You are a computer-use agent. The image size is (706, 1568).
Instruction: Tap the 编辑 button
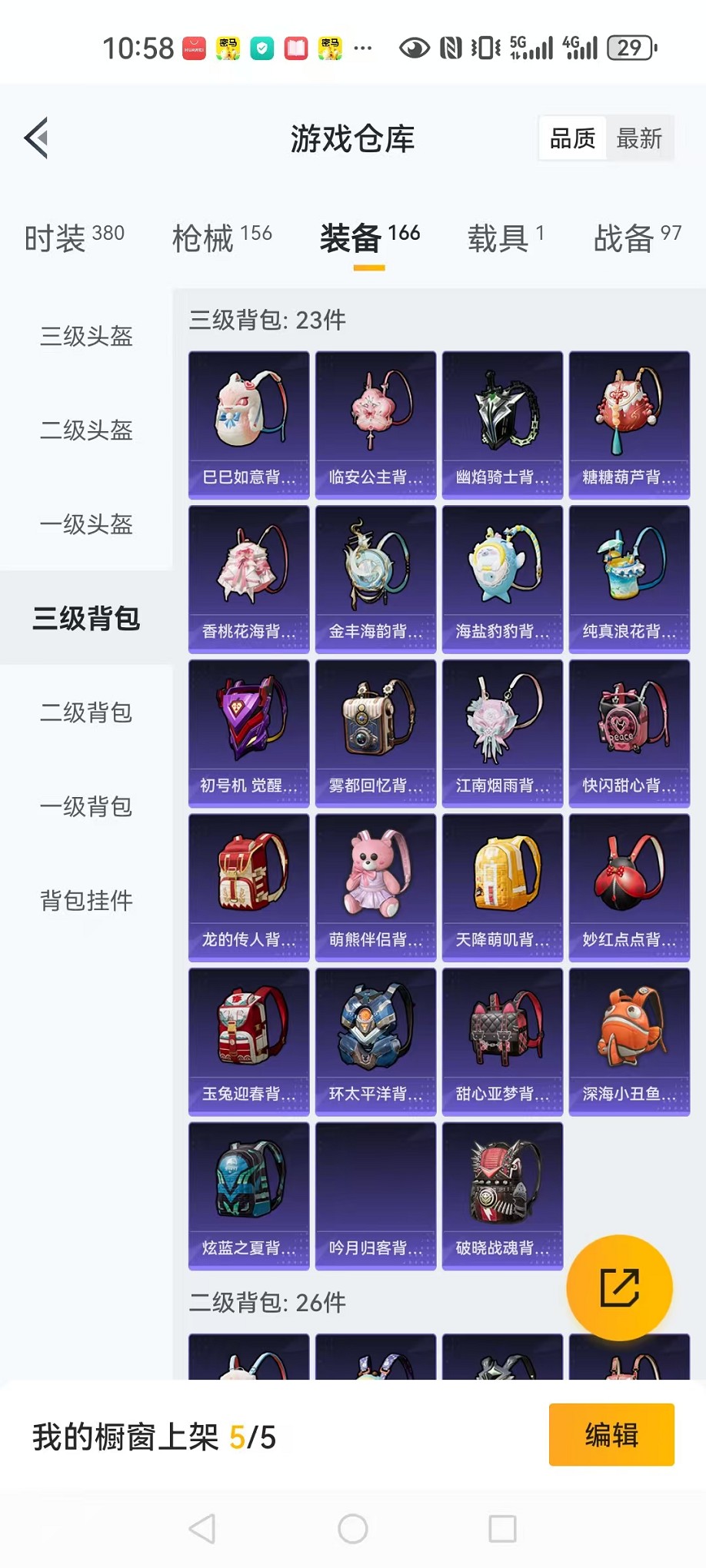pyautogui.click(x=611, y=1434)
